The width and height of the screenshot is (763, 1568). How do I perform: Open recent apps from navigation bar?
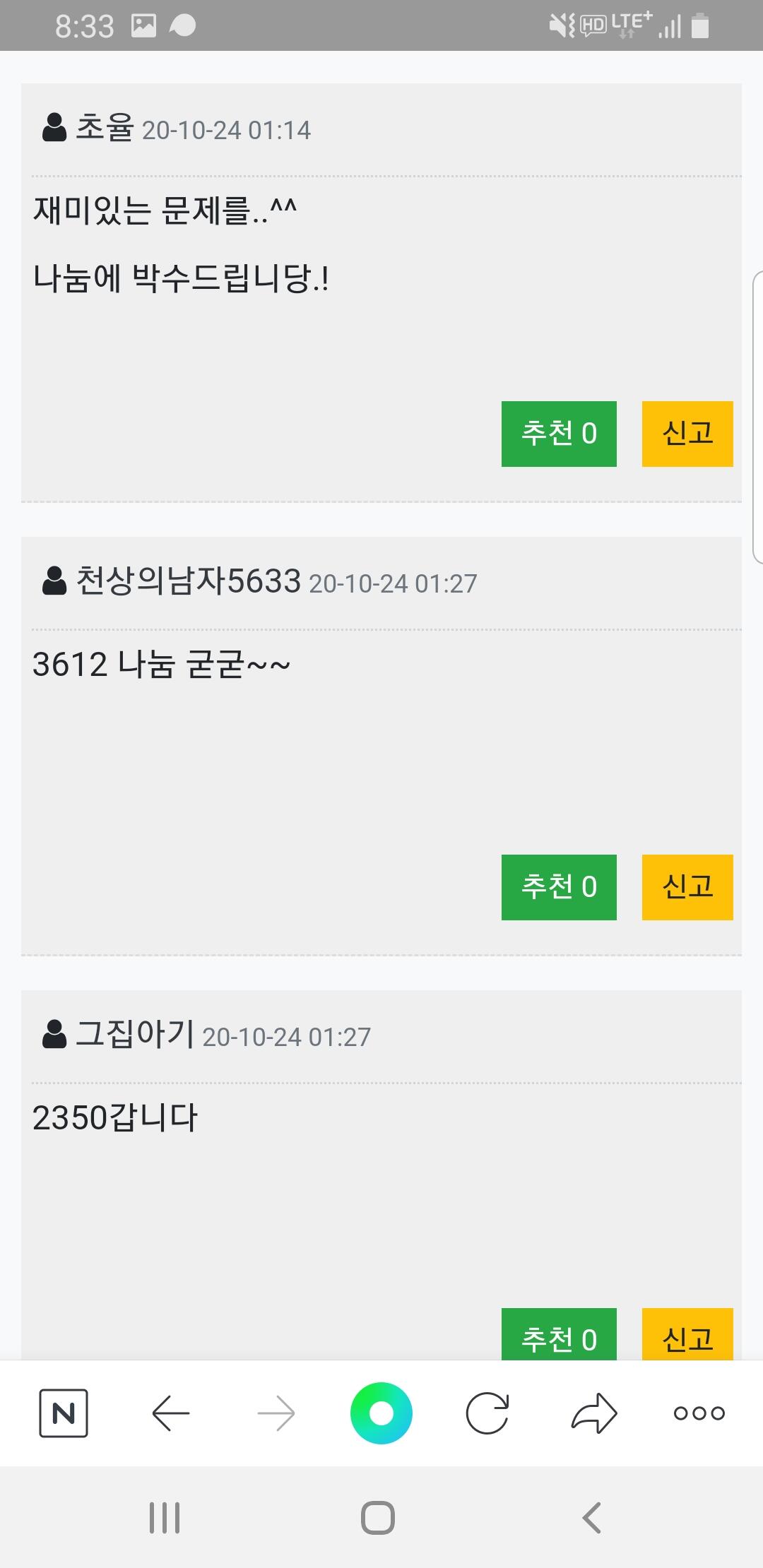click(x=165, y=1517)
